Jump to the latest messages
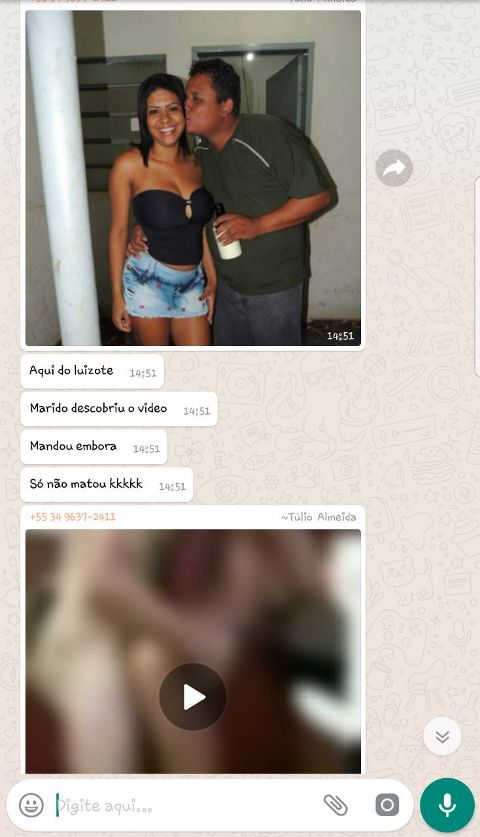Viewport: 480px width, 837px height. click(442, 737)
